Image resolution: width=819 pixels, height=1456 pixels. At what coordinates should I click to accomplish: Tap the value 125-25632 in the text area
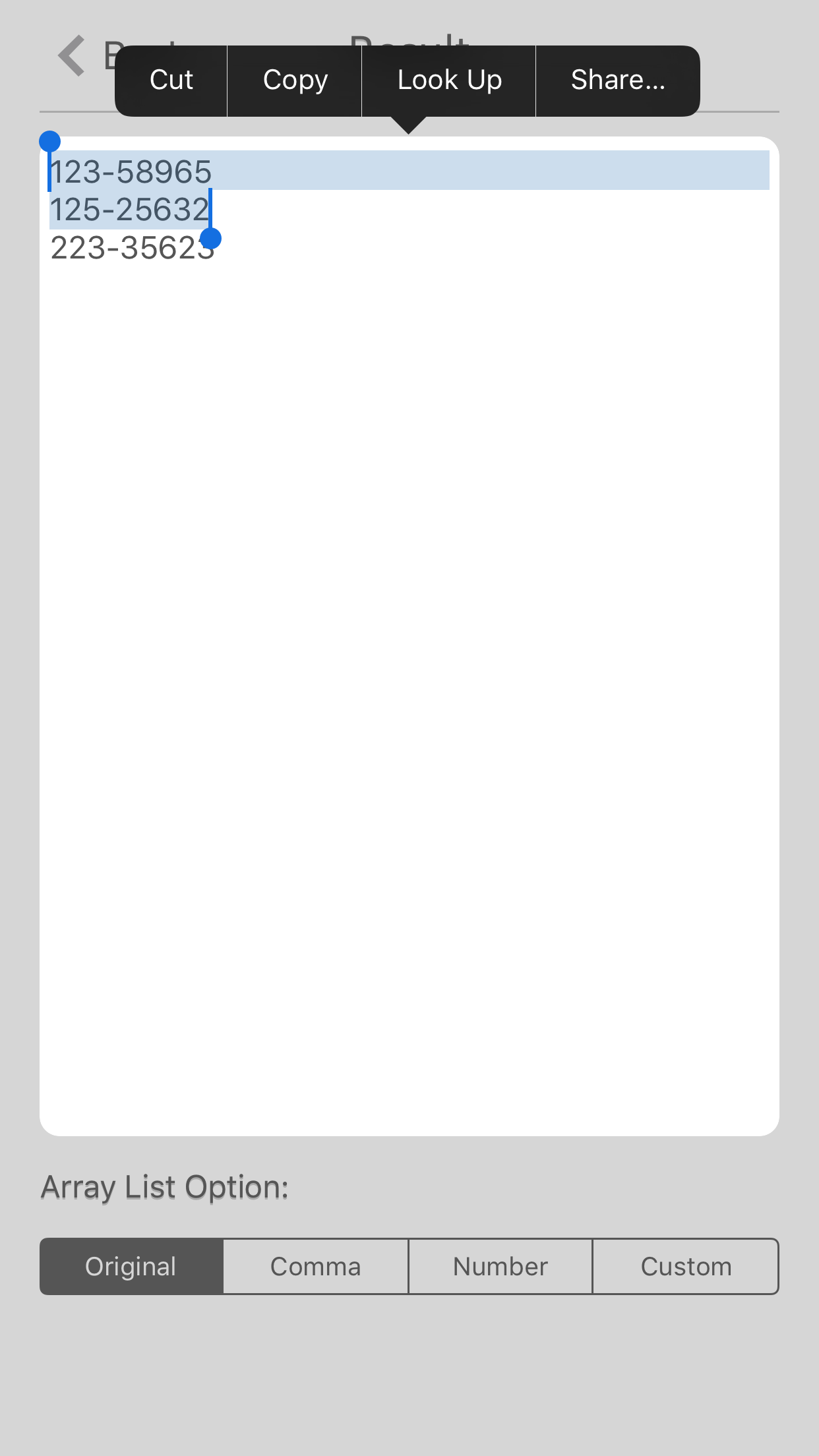coord(129,210)
